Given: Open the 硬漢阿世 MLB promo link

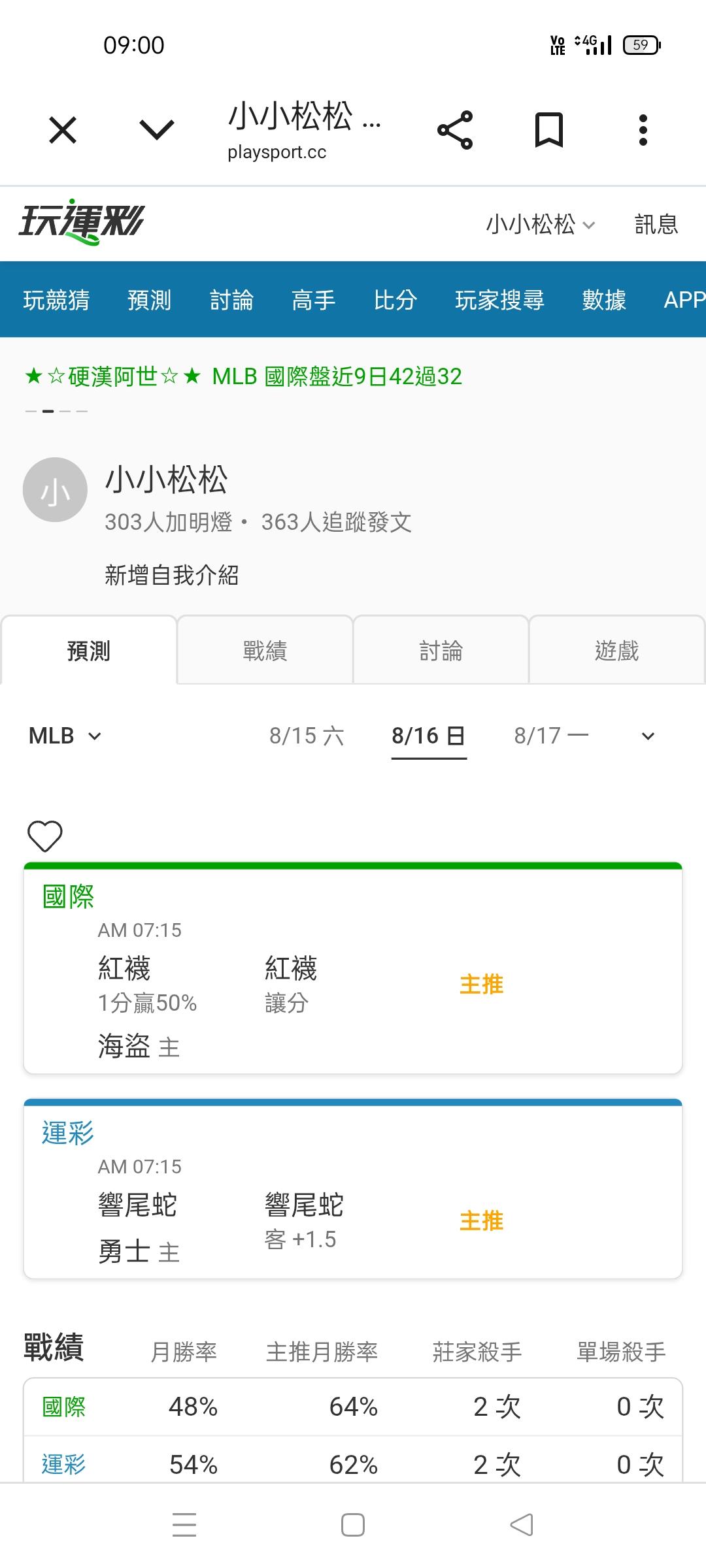Looking at the screenshot, I should [x=243, y=376].
